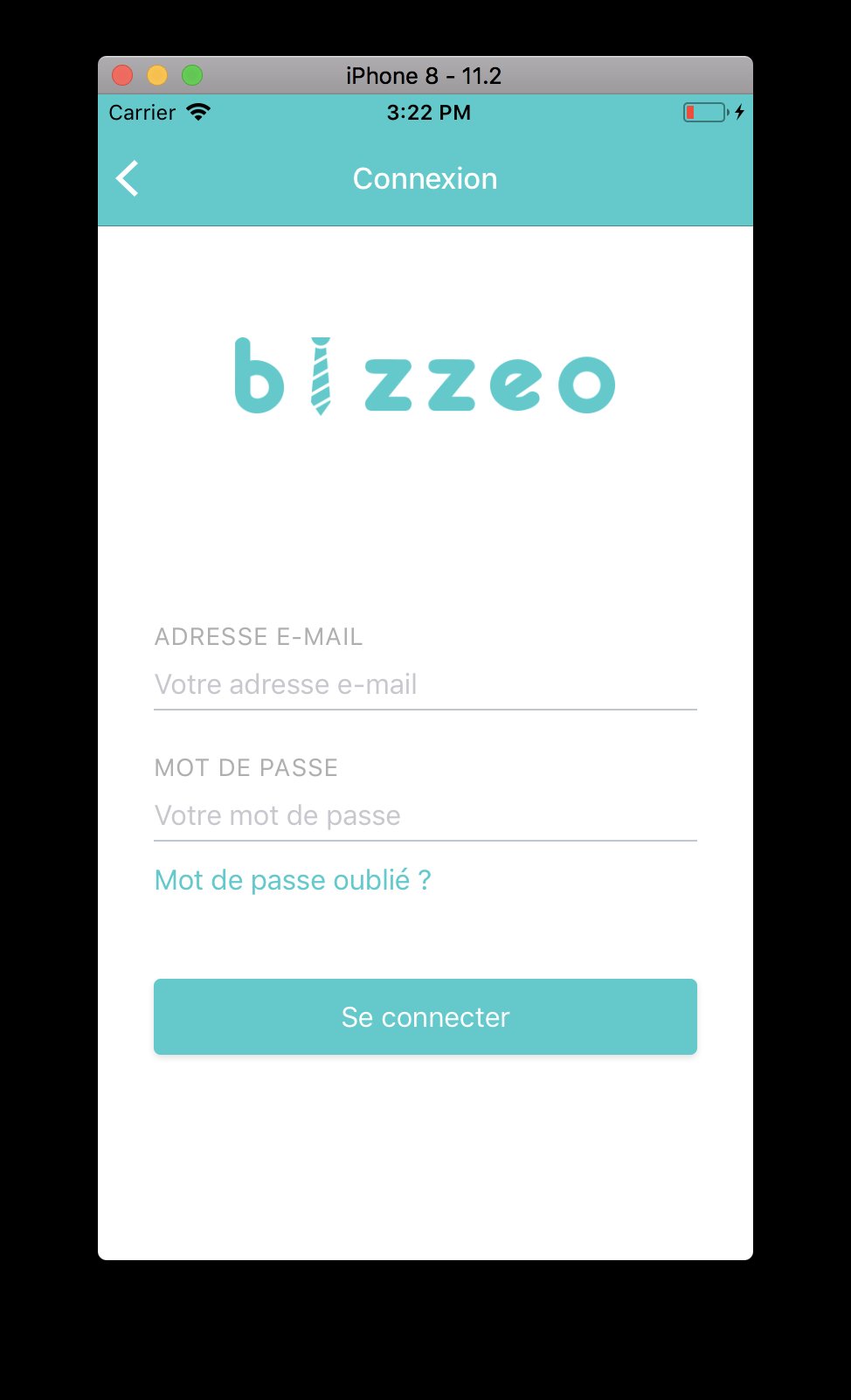This screenshot has width=851, height=1400.
Task: Click the yellow minimize button of simulator window
Action: (x=157, y=75)
